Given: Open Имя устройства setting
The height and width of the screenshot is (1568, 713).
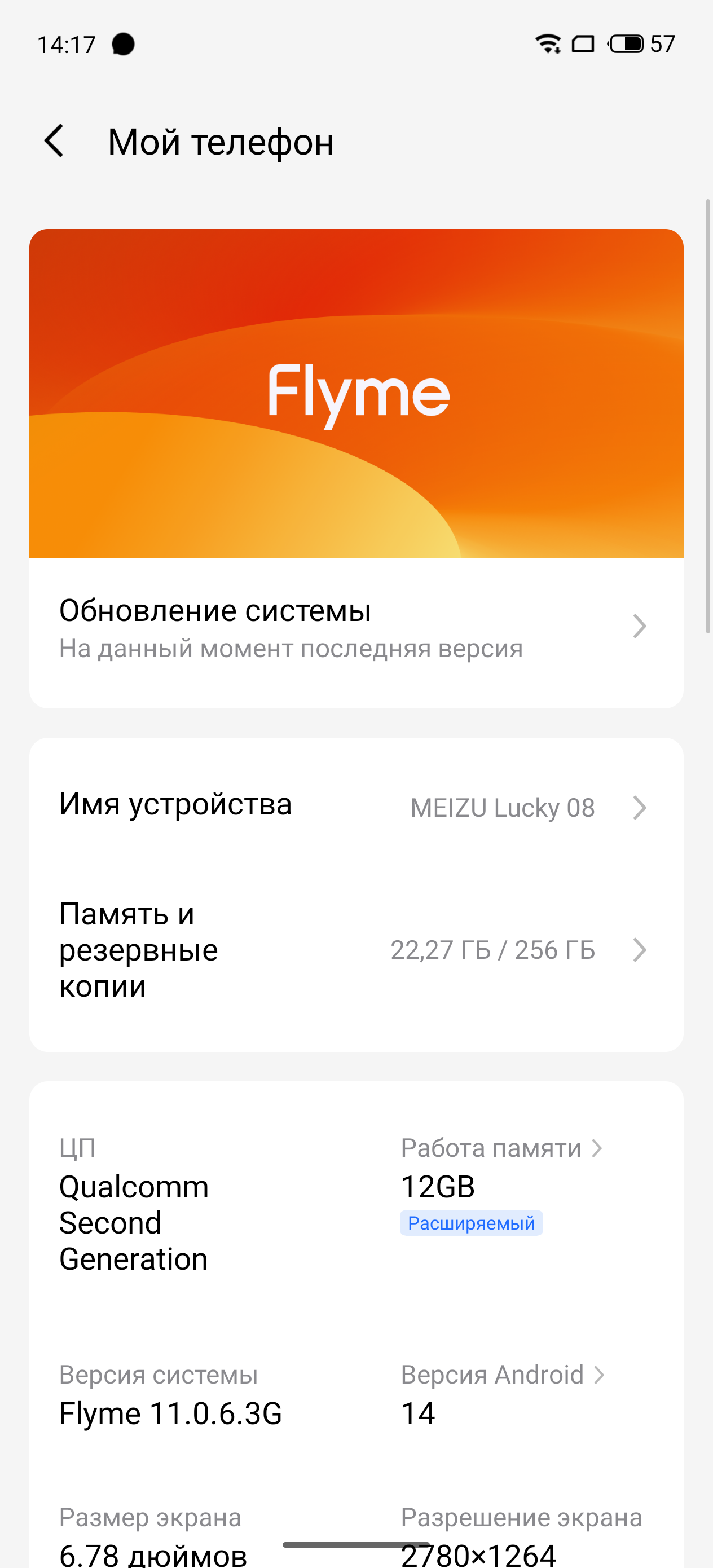Looking at the screenshot, I should (355, 807).
